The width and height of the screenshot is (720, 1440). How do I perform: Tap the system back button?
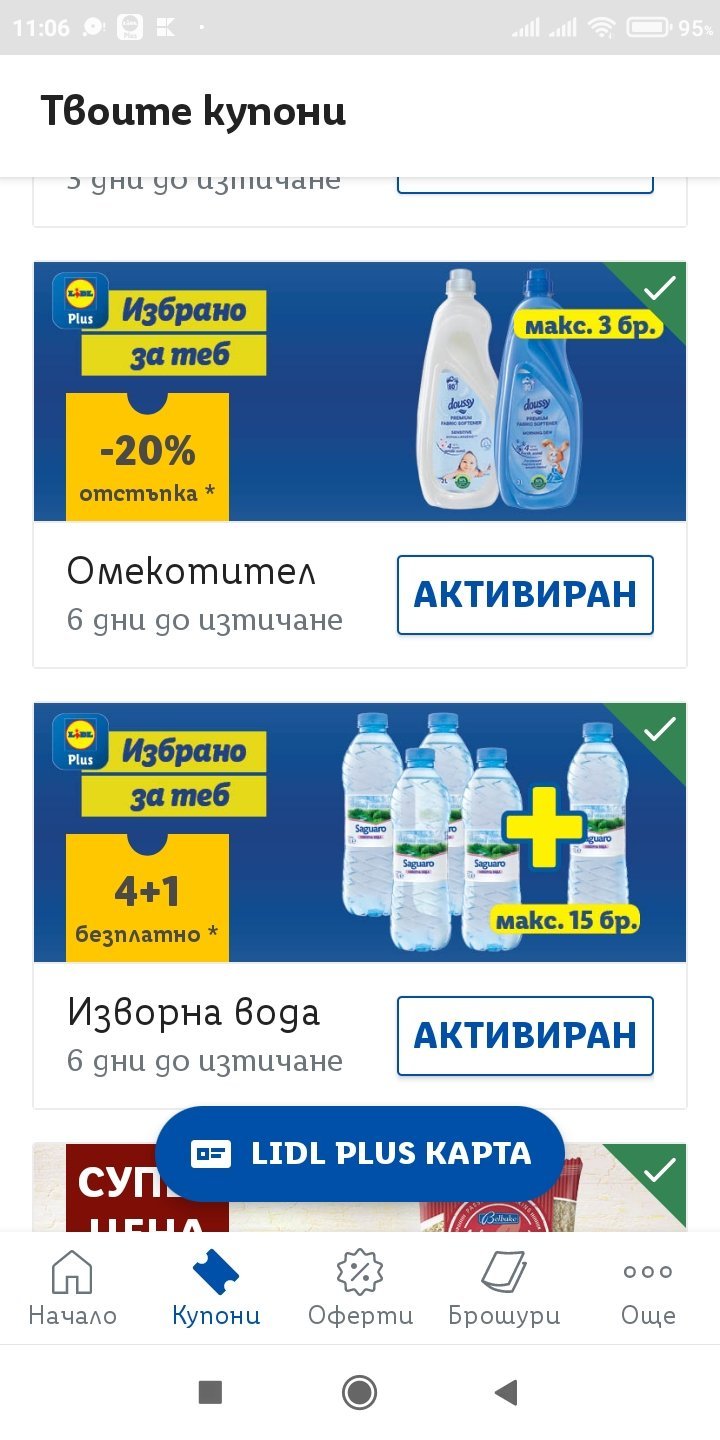pyautogui.click(x=507, y=1392)
